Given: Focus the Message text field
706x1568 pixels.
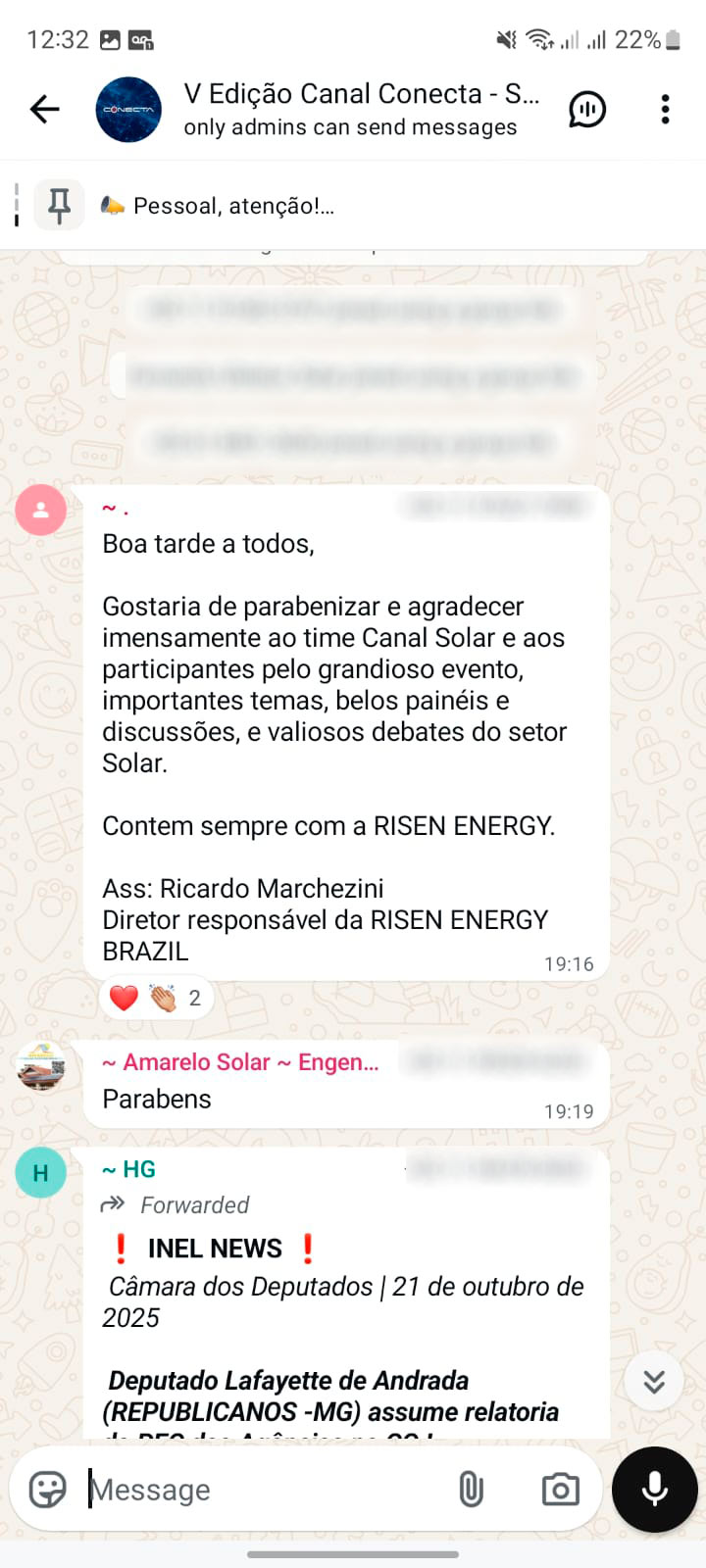Looking at the screenshot, I should (265, 1490).
